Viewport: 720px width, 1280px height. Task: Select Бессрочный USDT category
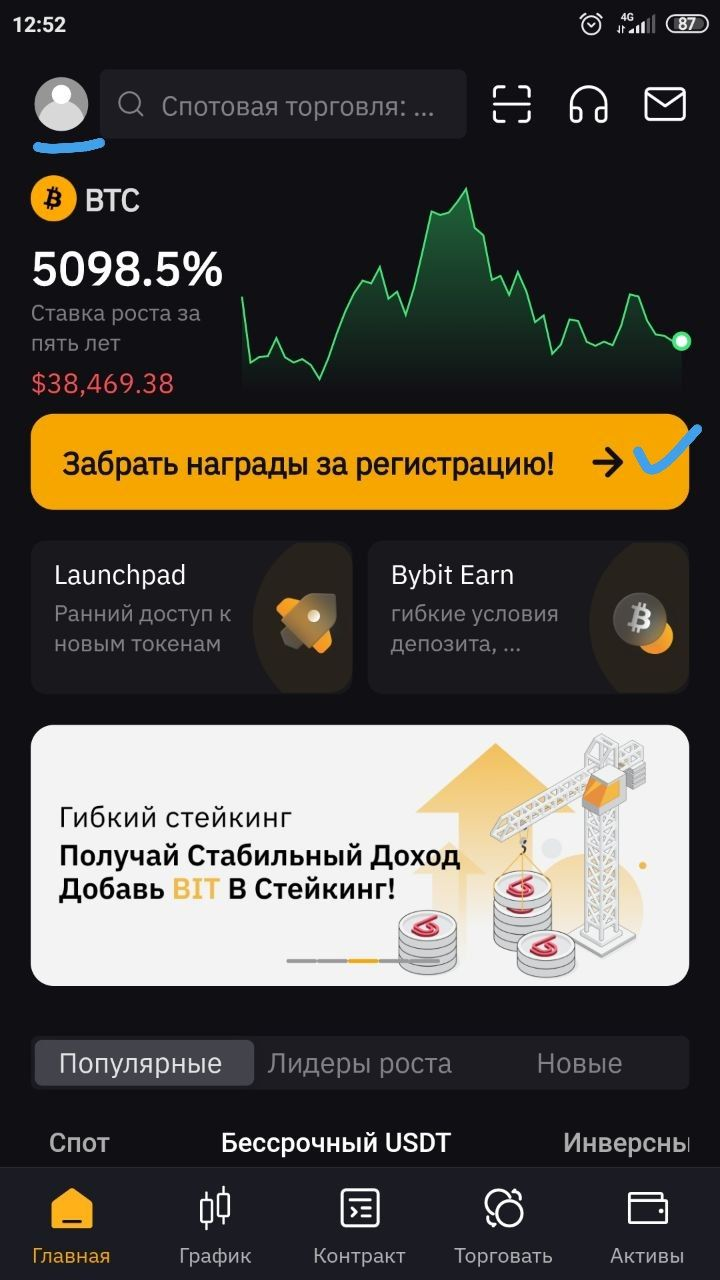336,1143
